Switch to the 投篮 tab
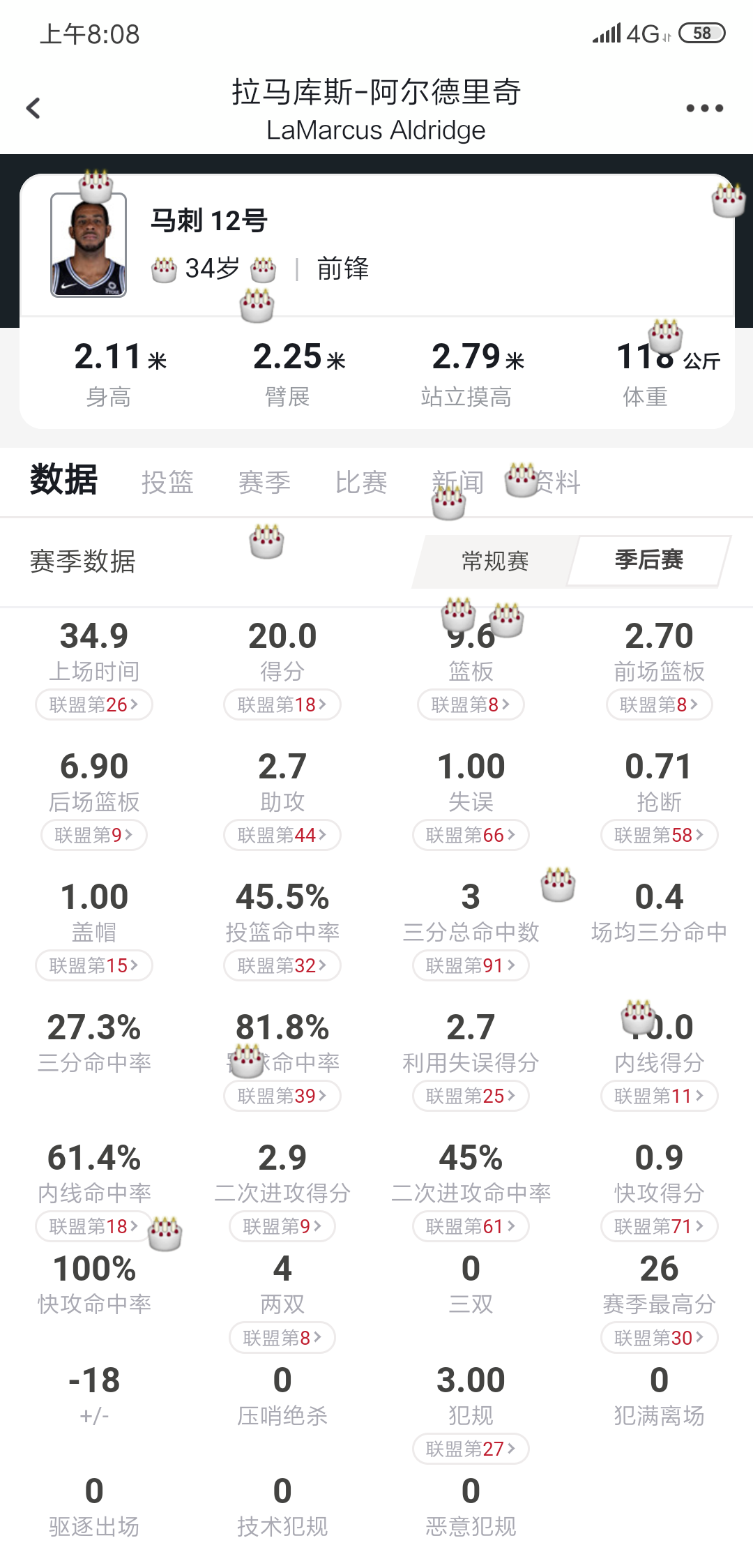 pyautogui.click(x=167, y=482)
